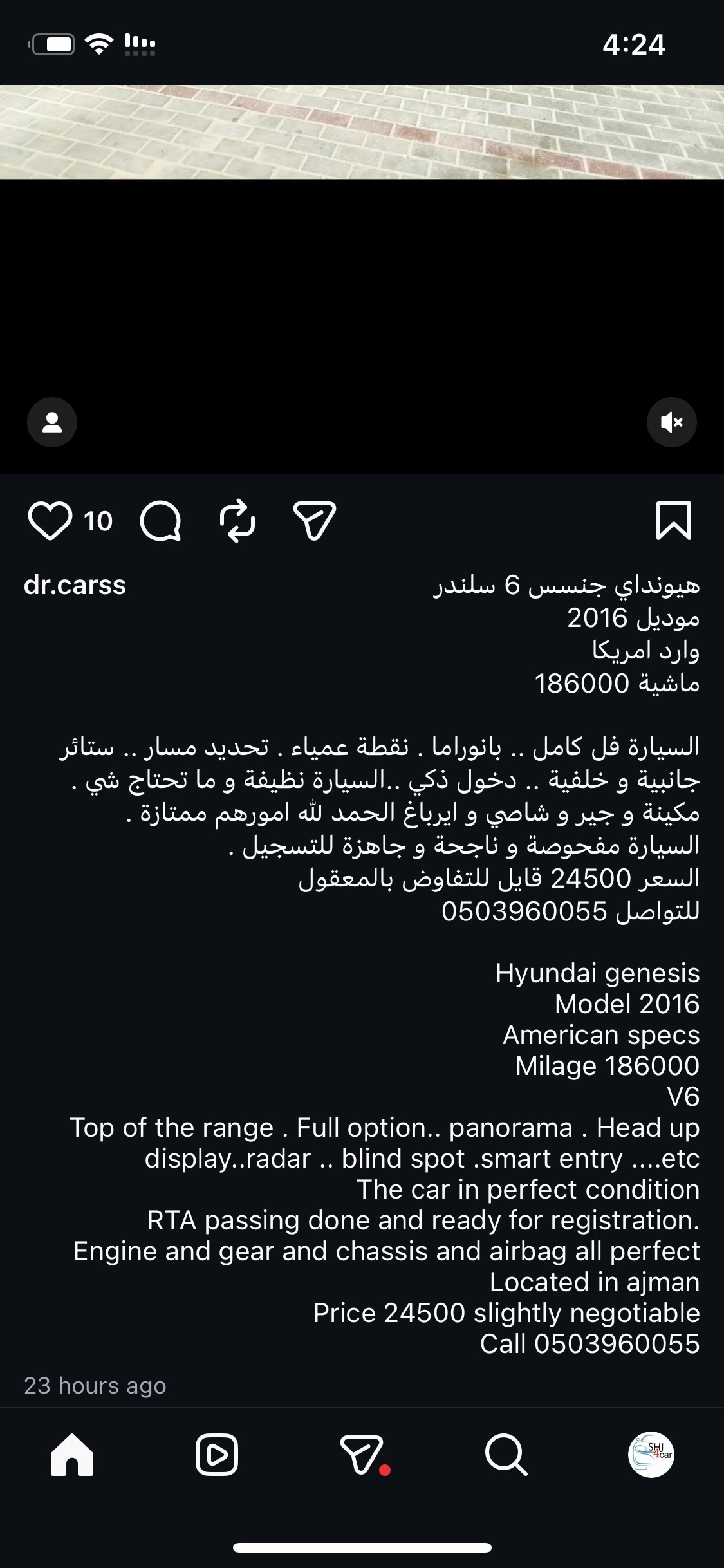This screenshot has width=724, height=1568.
Task: Open profile via SHJ4car avatar thumbnail
Action: (x=653, y=1455)
